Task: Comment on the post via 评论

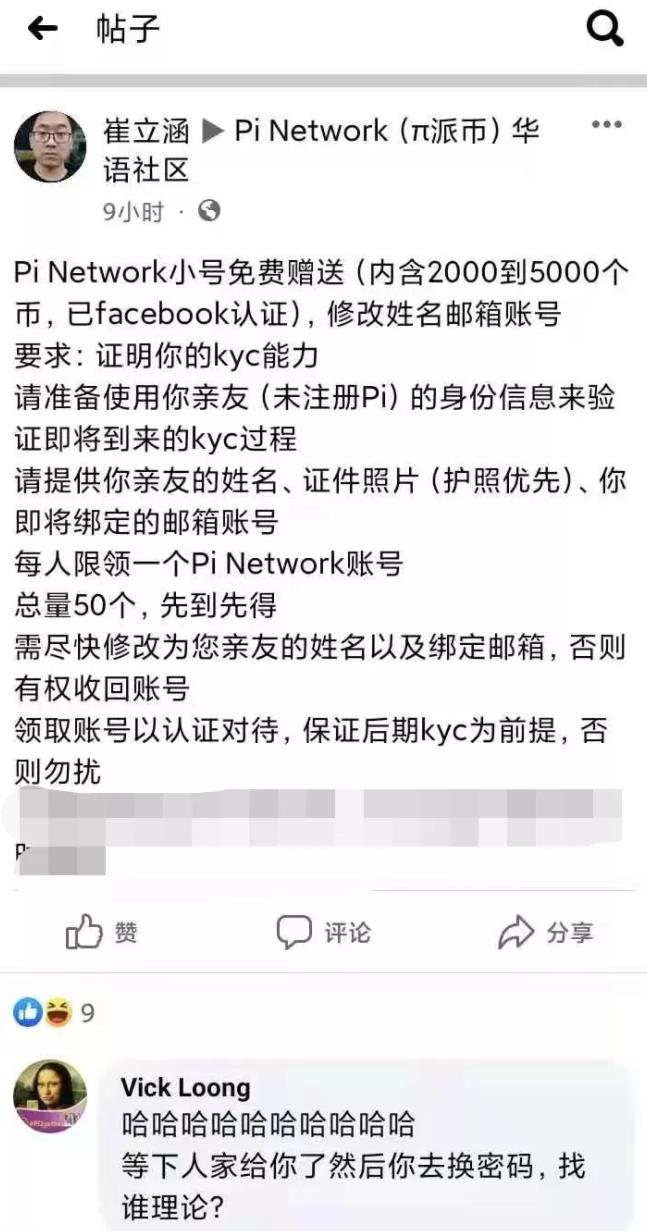Action: pyautogui.click(x=324, y=933)
